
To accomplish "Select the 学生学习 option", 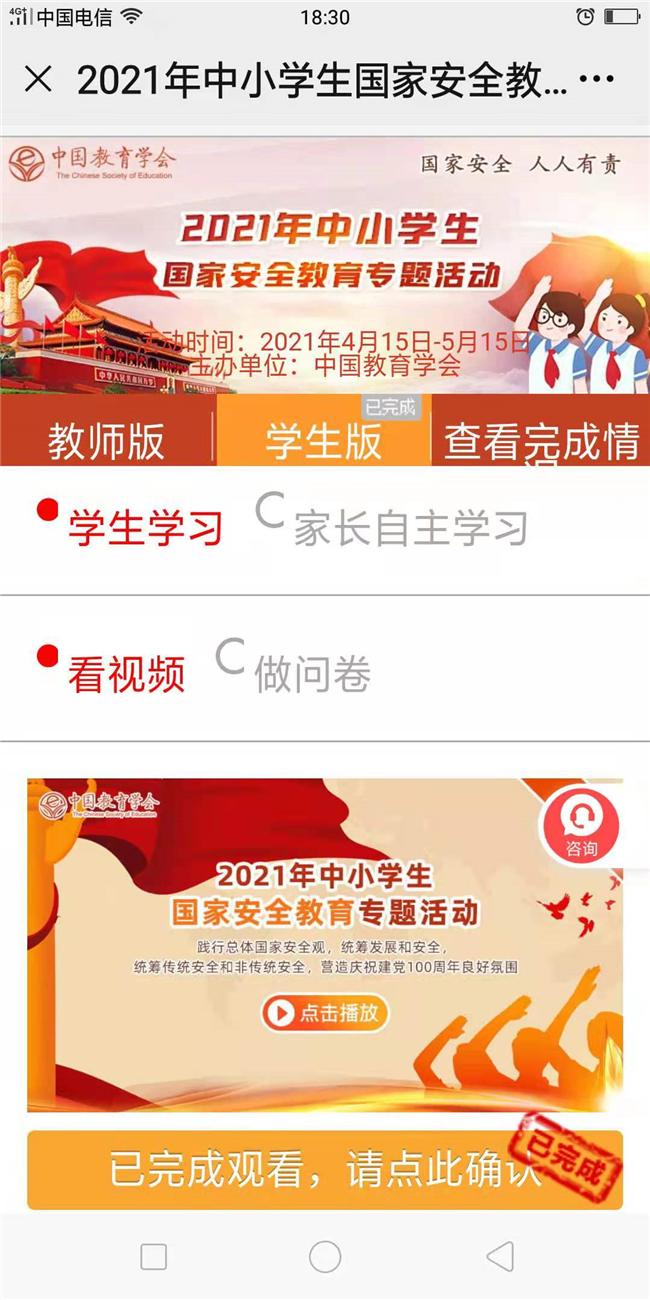I will tap(144, 527).
